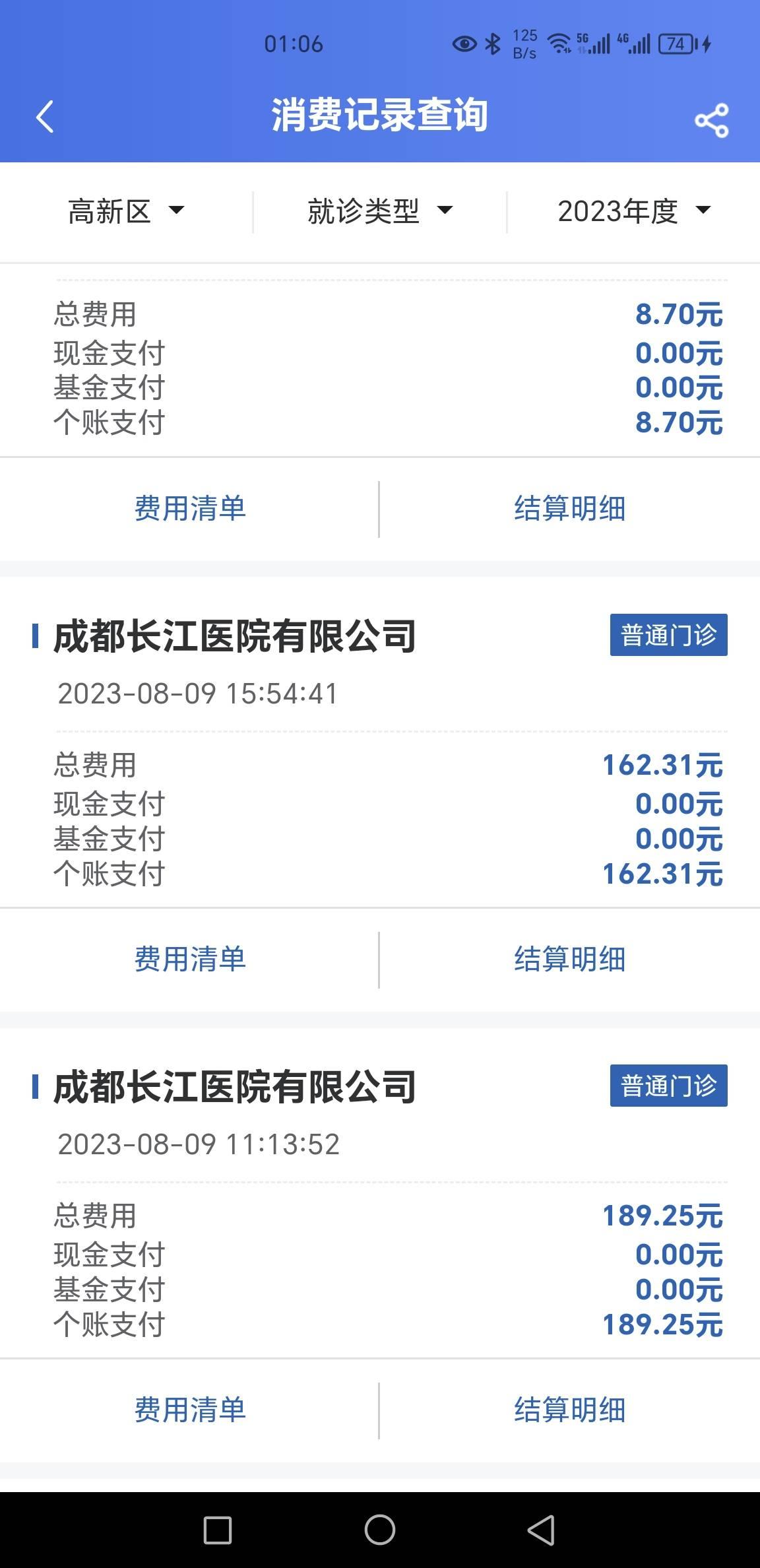
Task: Tap the system home button
Action: 380,1530
